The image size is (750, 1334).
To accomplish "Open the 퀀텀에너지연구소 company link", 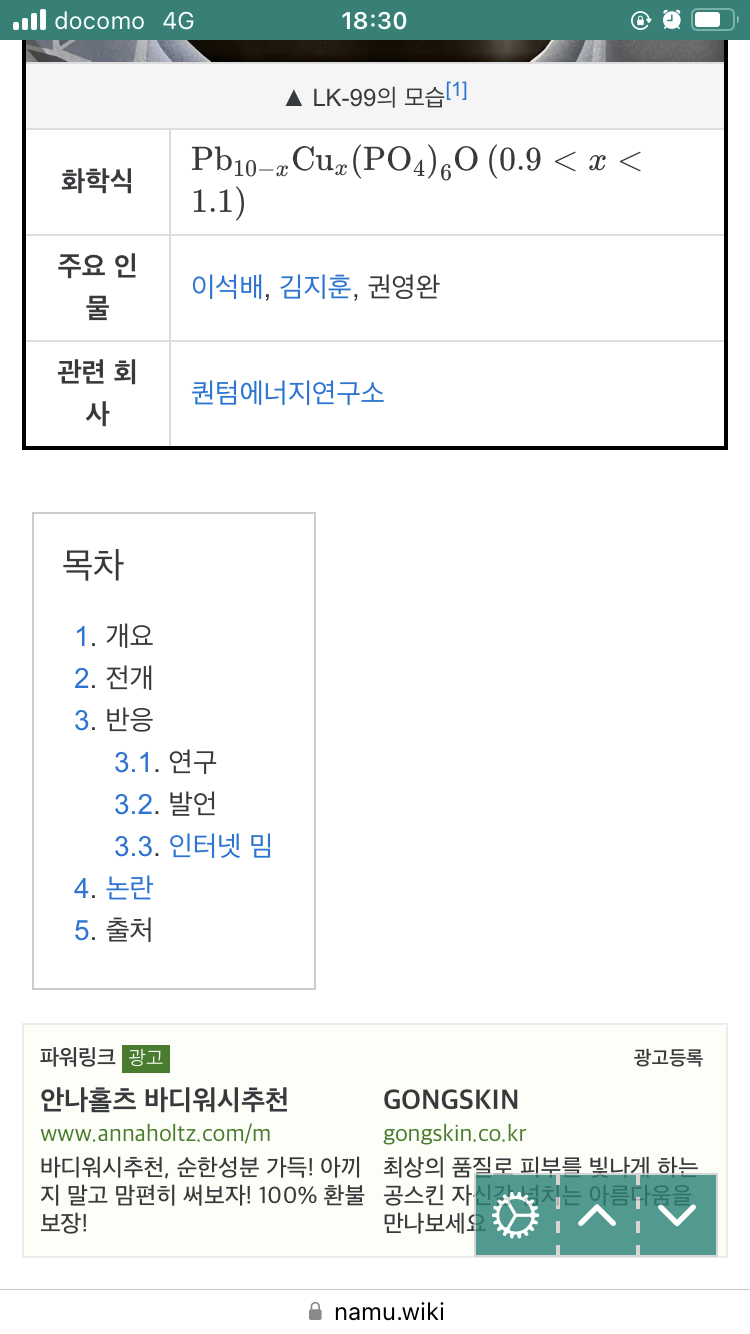I will click(x=288, y=392).
